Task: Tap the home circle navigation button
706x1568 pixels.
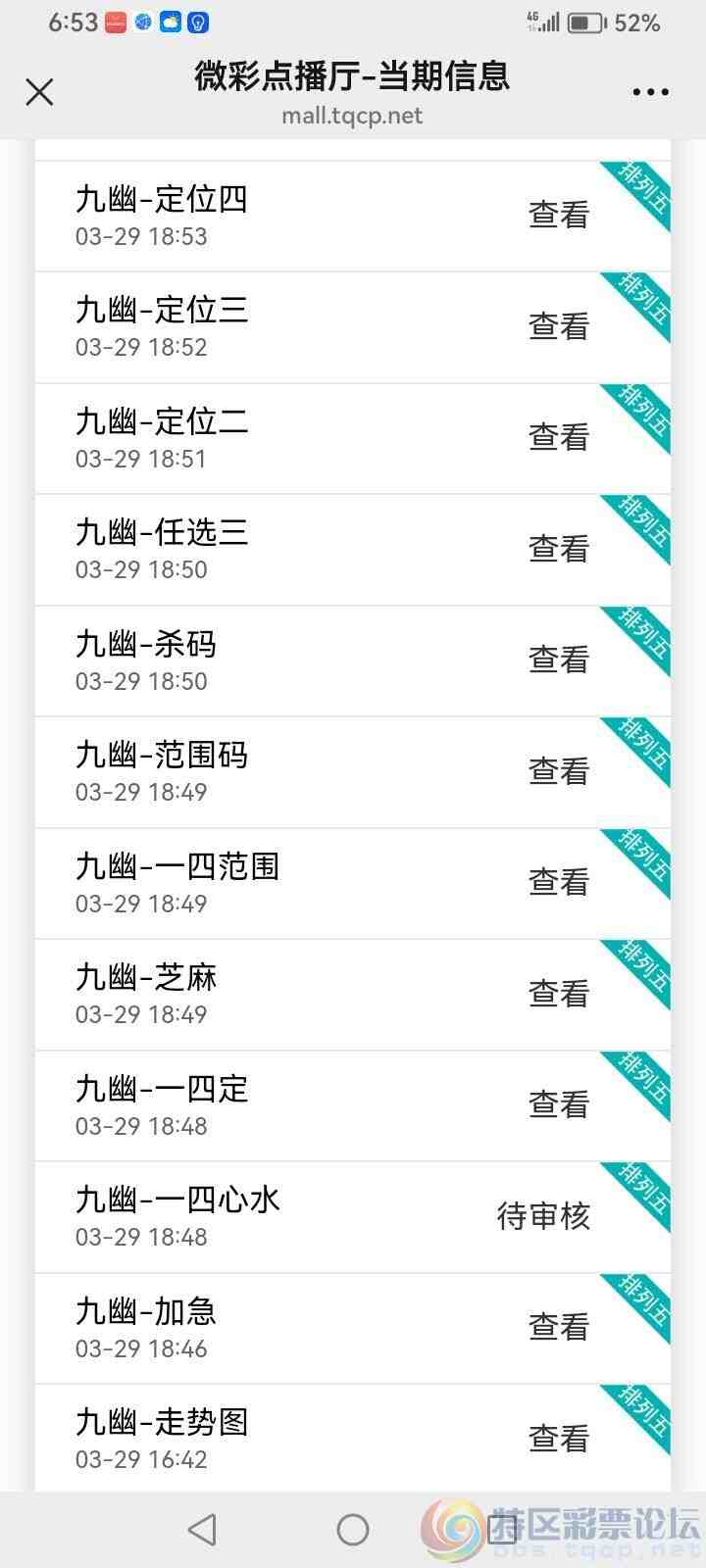Action: [x=353, y=1527]
